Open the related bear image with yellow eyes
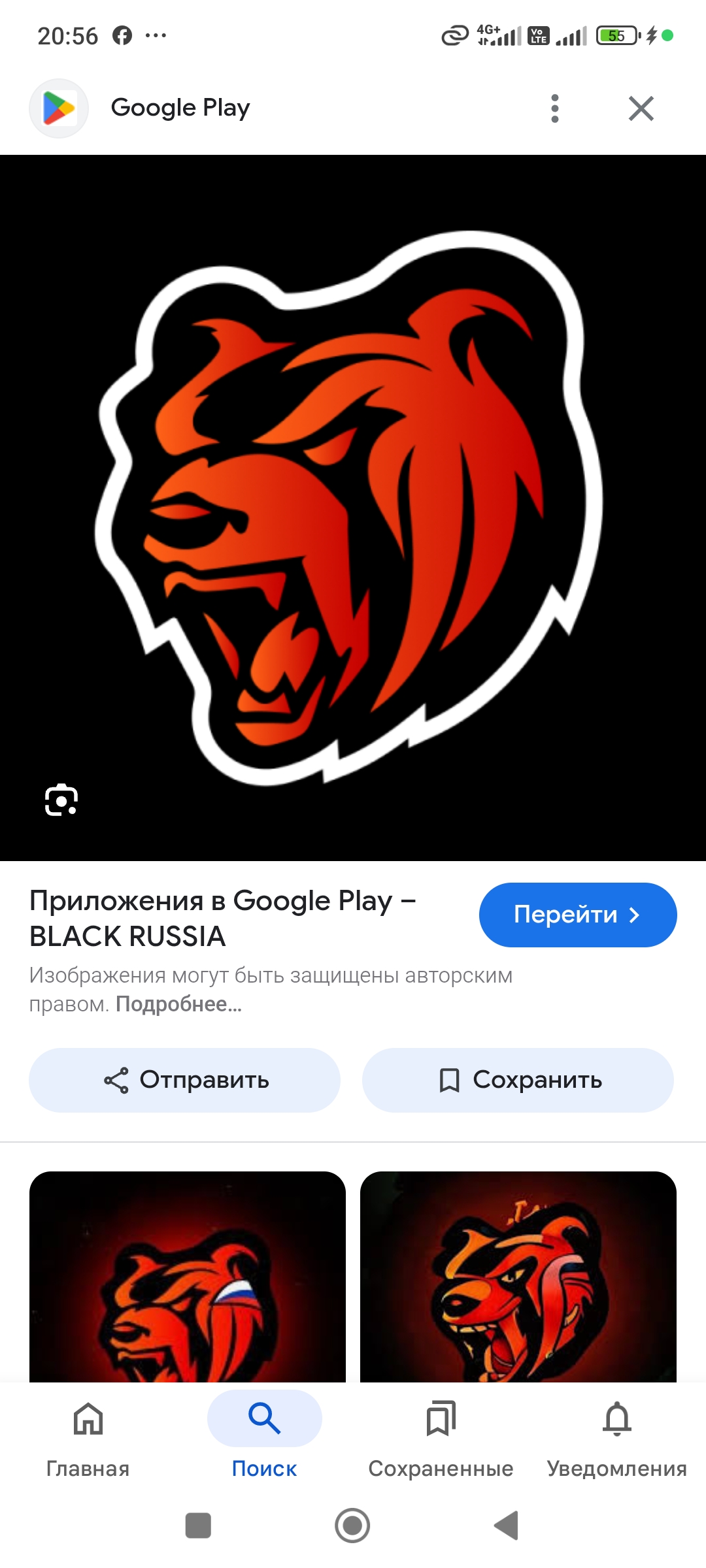Viewport: 706px width, 1568px height. tap(518, 1277)
